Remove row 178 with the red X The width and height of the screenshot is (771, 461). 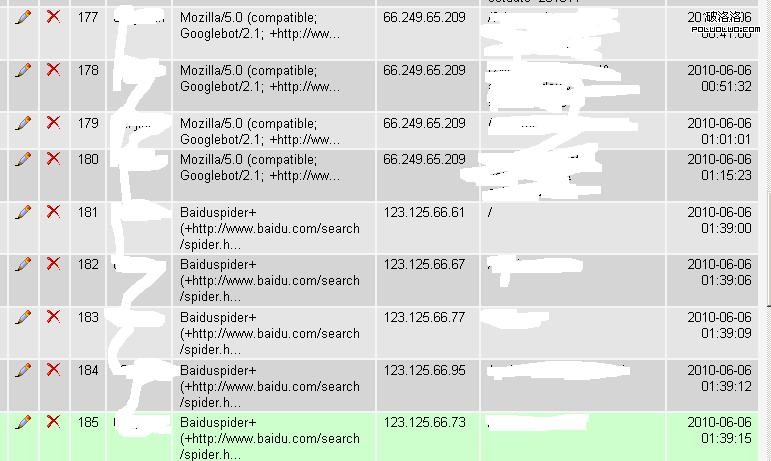tap(54, 70)
